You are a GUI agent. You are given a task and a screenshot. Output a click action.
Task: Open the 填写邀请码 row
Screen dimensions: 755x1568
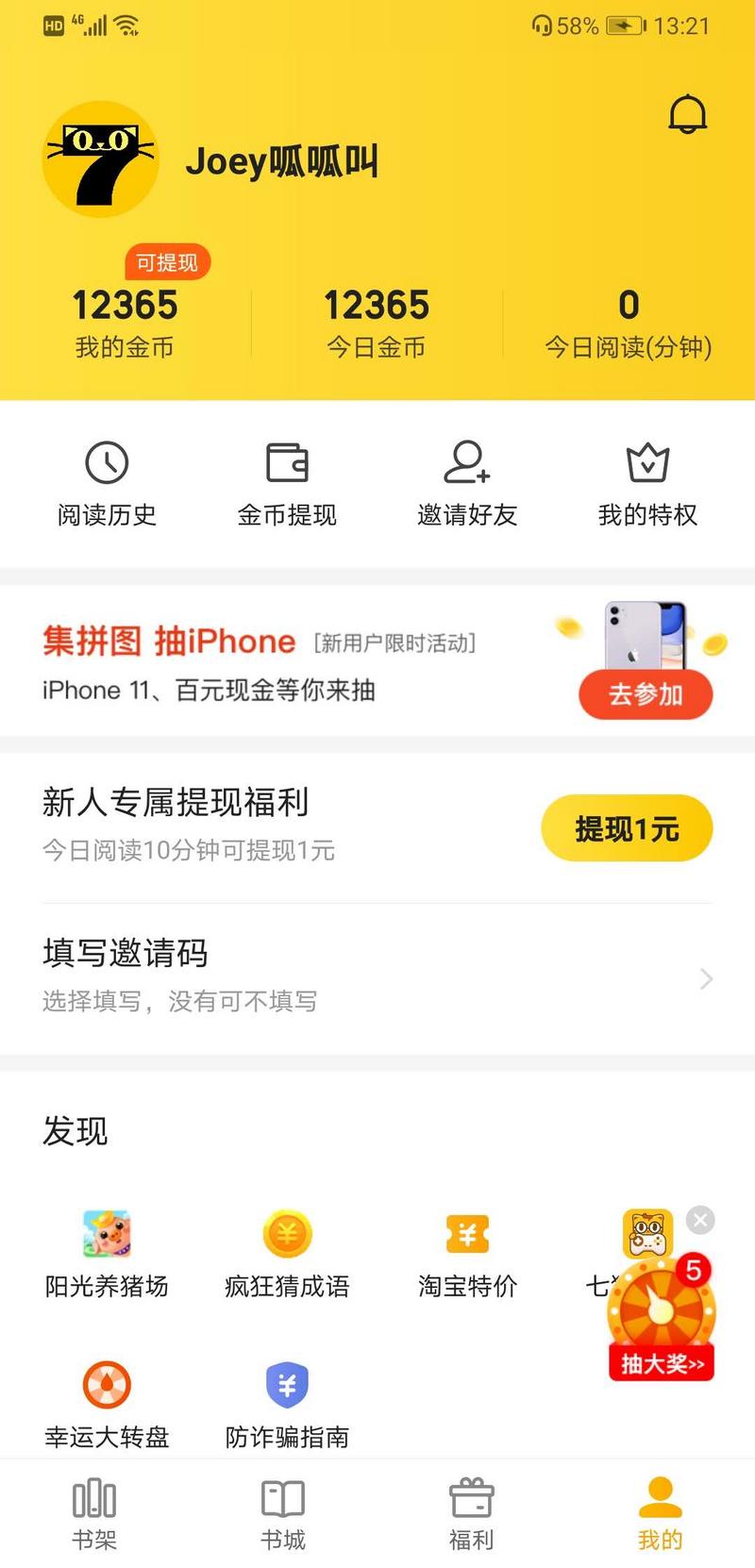point(377,977)
